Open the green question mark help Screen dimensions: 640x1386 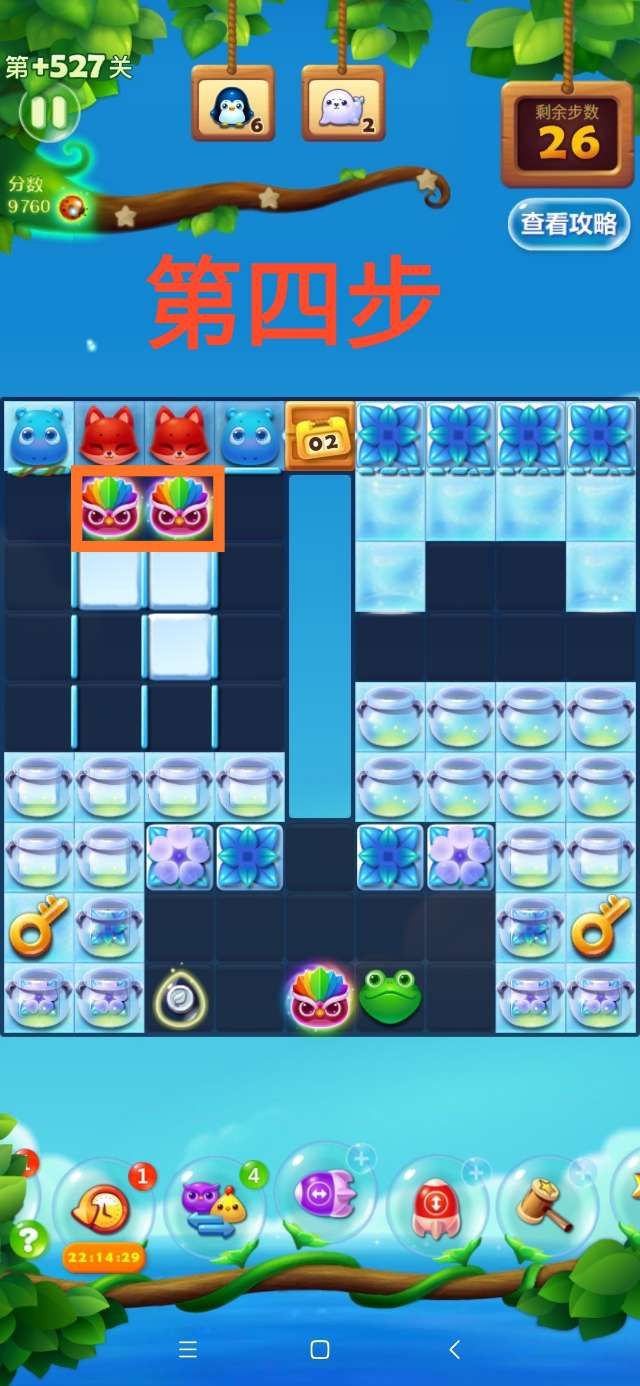tap(29, 1241)
